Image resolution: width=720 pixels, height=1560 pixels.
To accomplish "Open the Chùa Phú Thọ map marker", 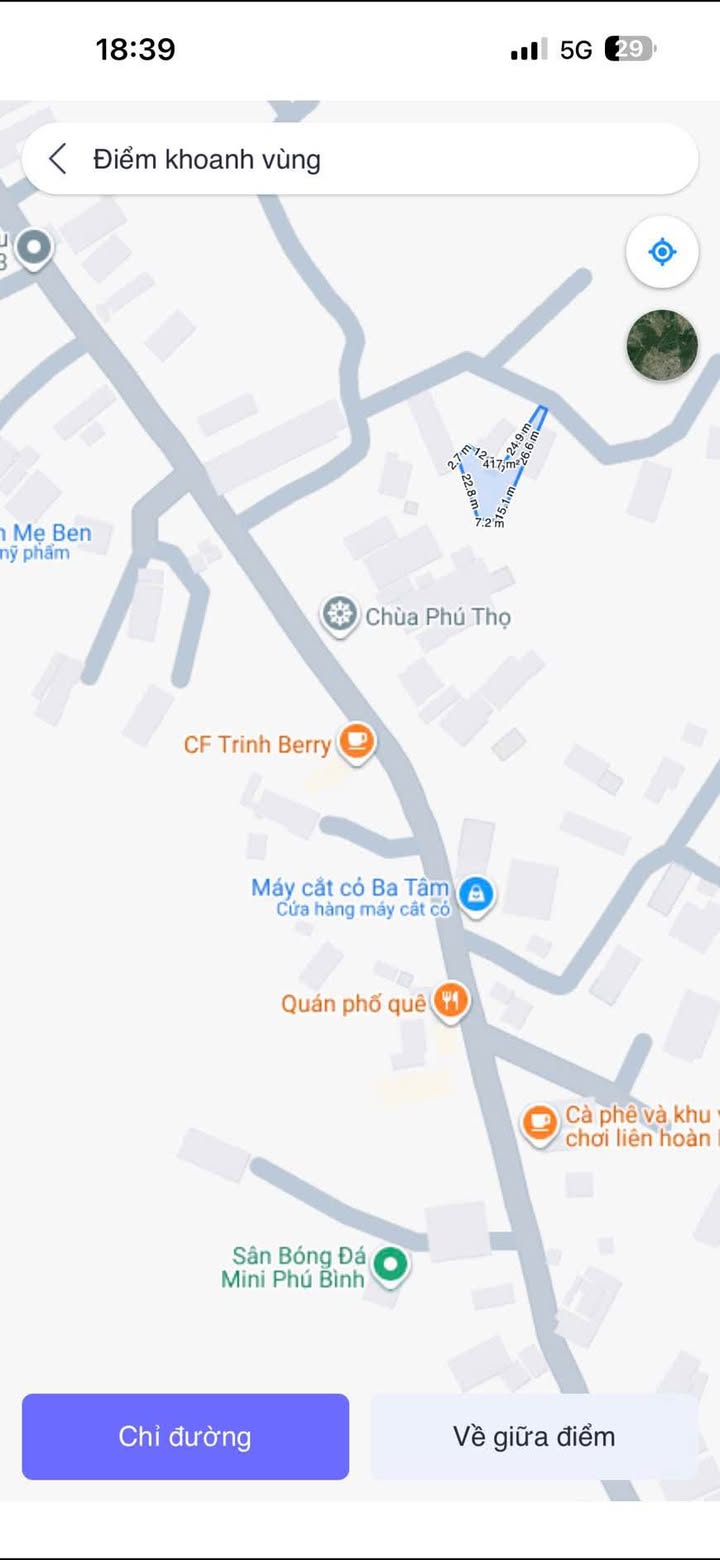I will pos(340,615).
